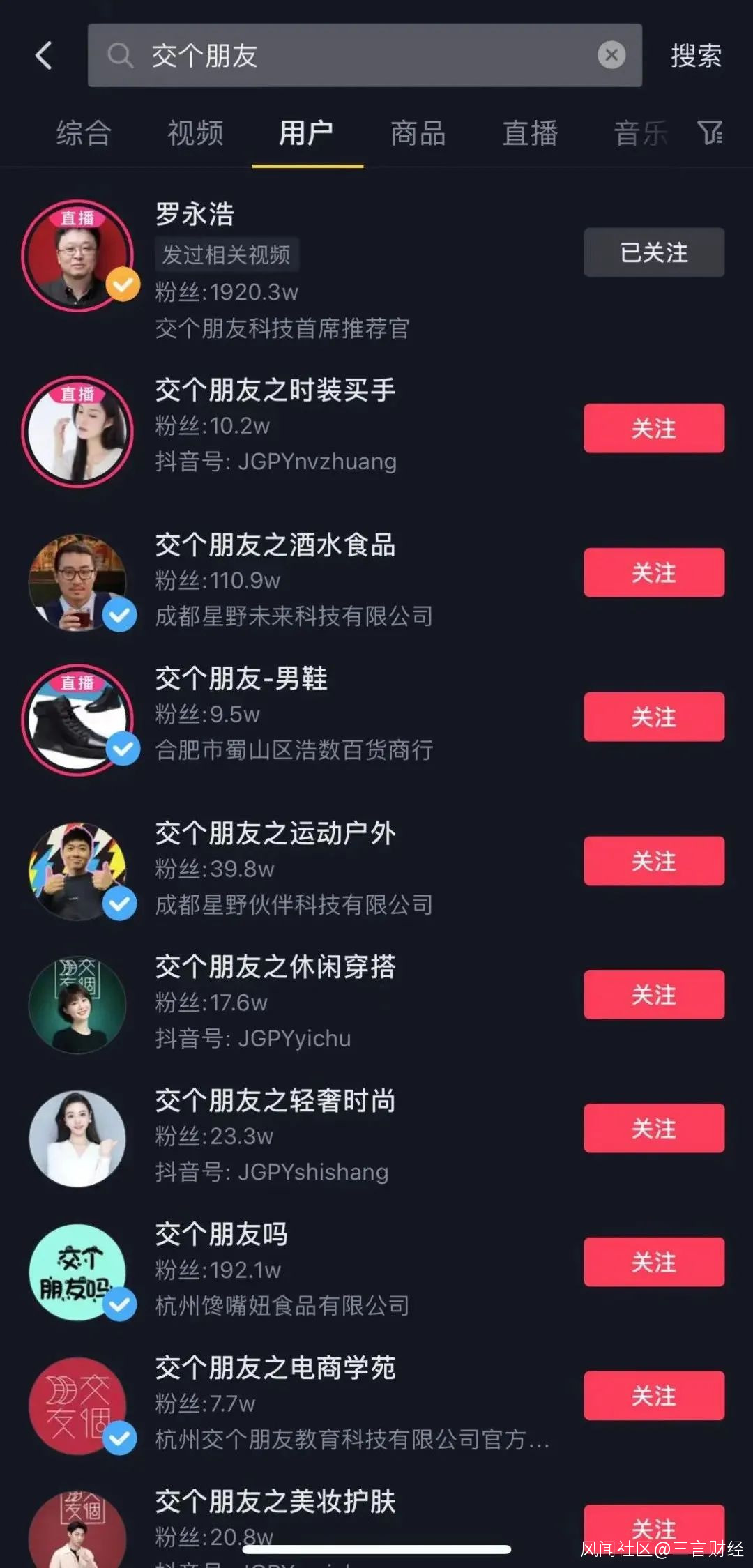
Task: Follow 交个朋友之电商学苑
Action: pos(653,1396)
